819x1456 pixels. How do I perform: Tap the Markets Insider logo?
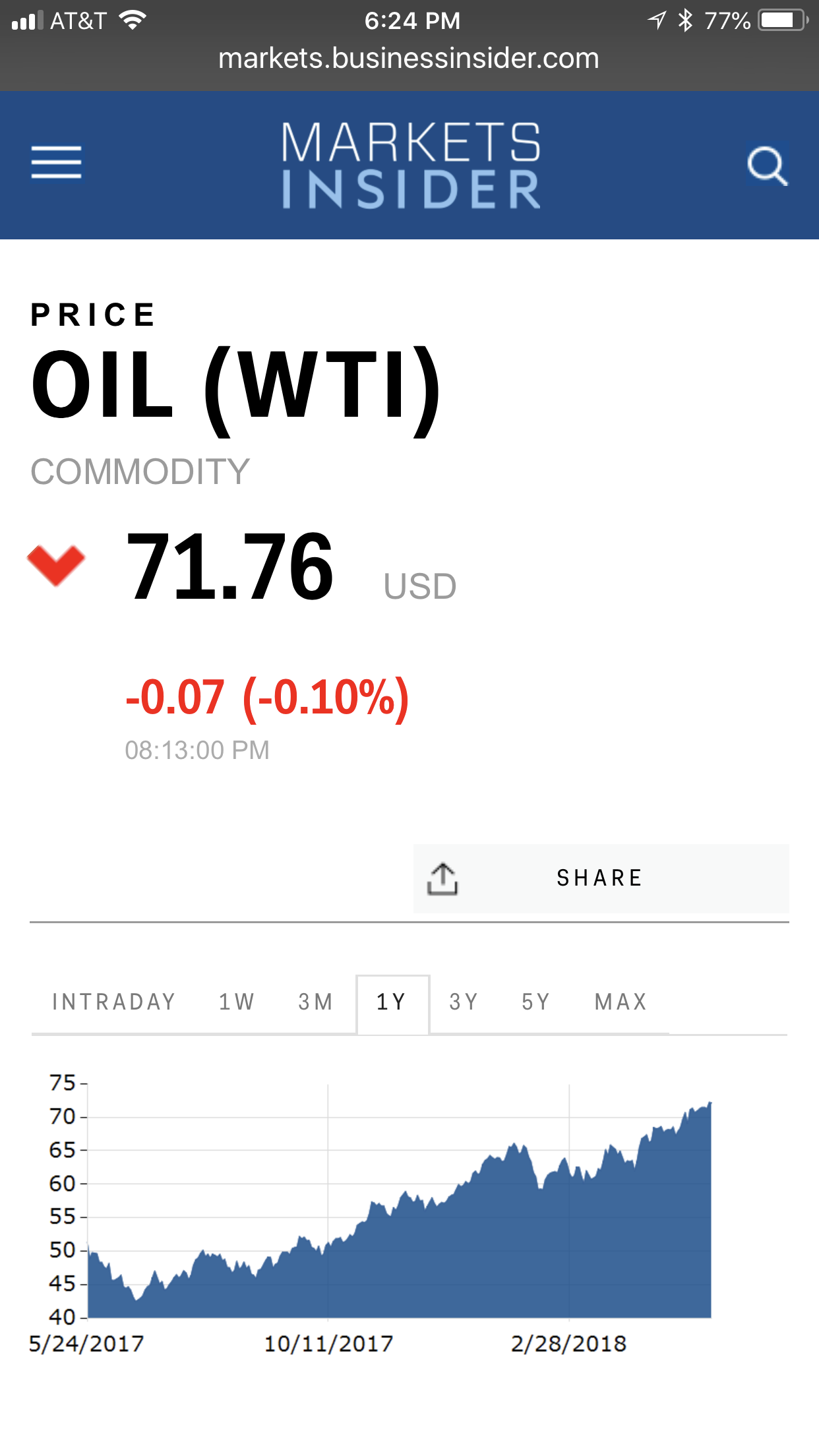[x=411, y=166]
